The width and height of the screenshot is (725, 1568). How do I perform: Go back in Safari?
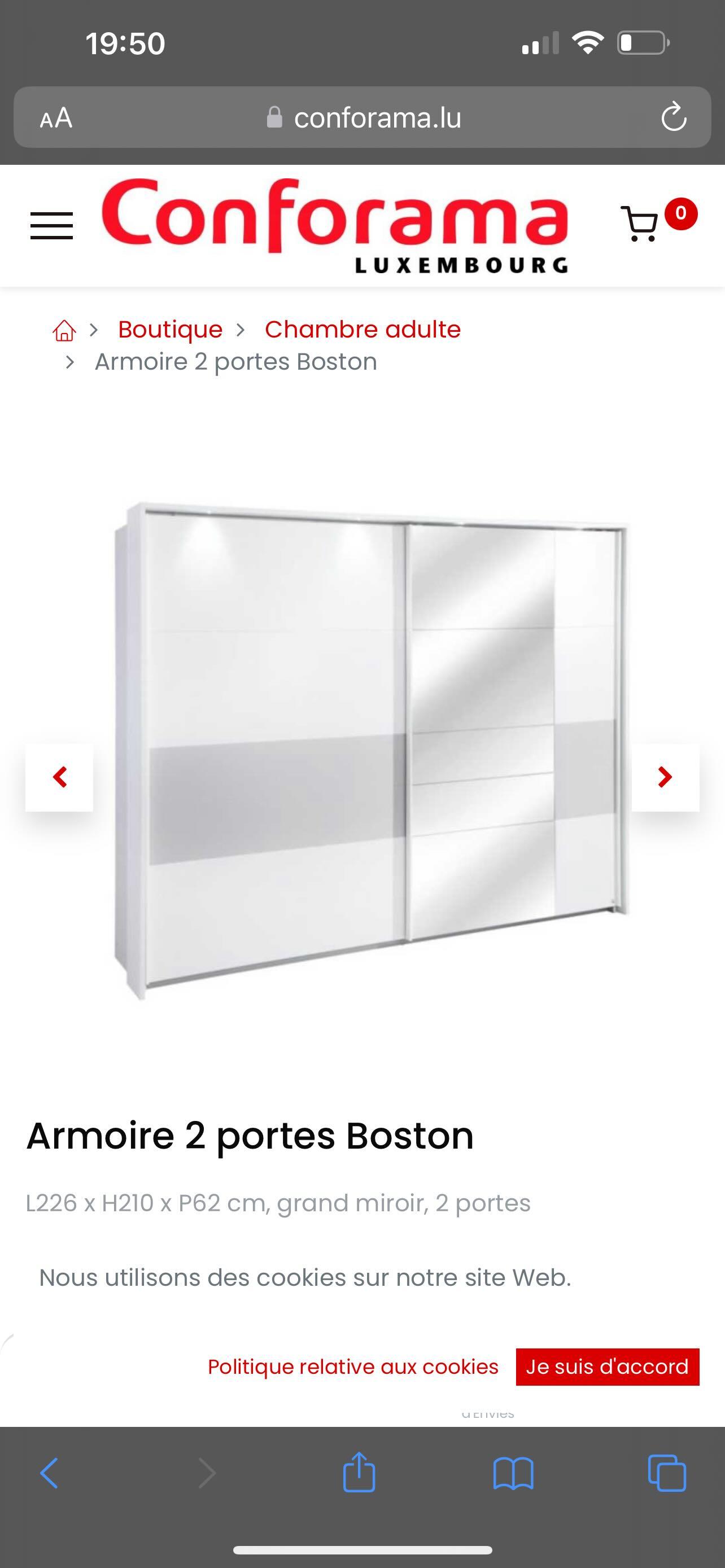(49, 1473)
